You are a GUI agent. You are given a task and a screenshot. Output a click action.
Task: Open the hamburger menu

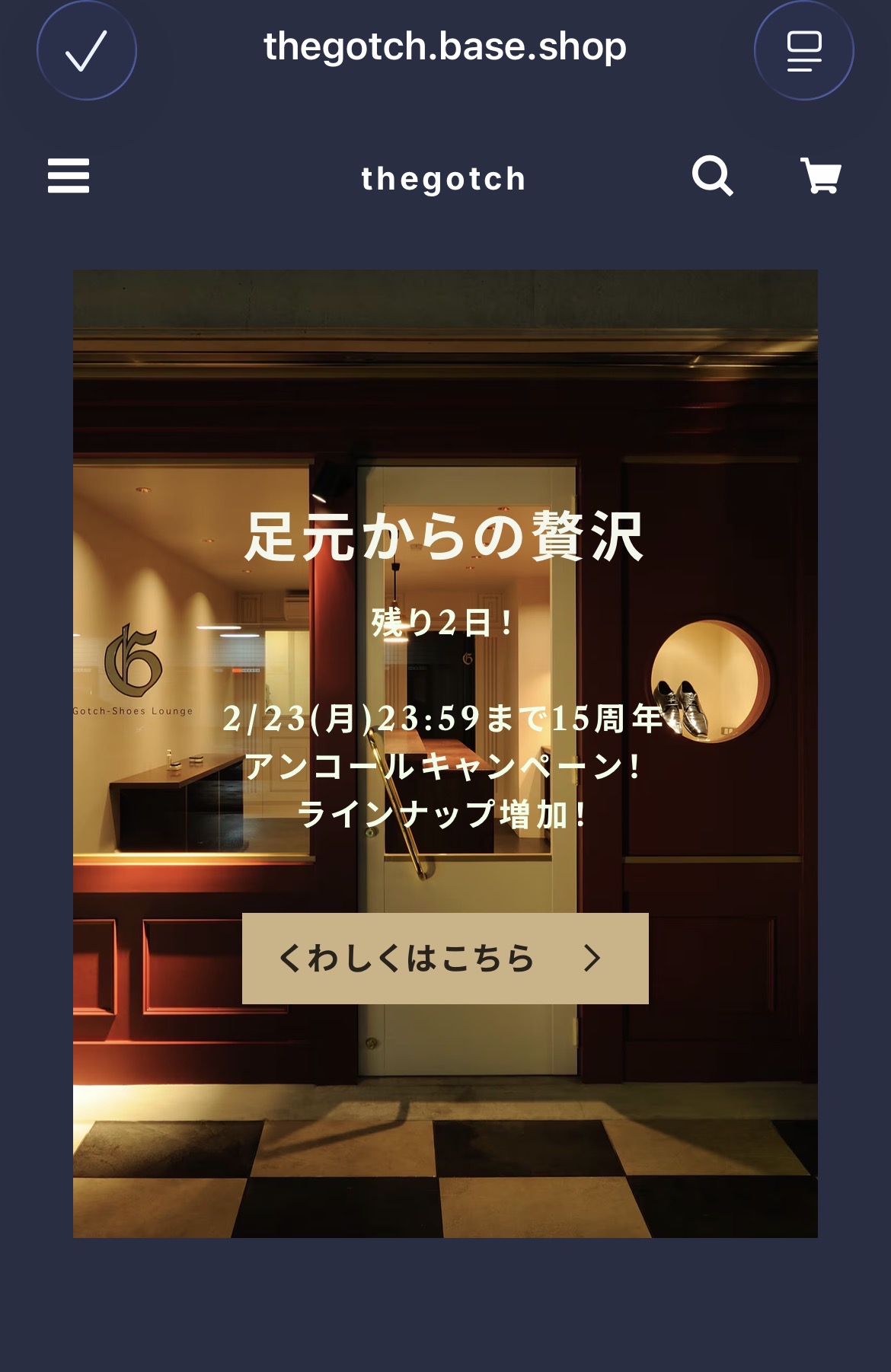click(x=69, y=176)
